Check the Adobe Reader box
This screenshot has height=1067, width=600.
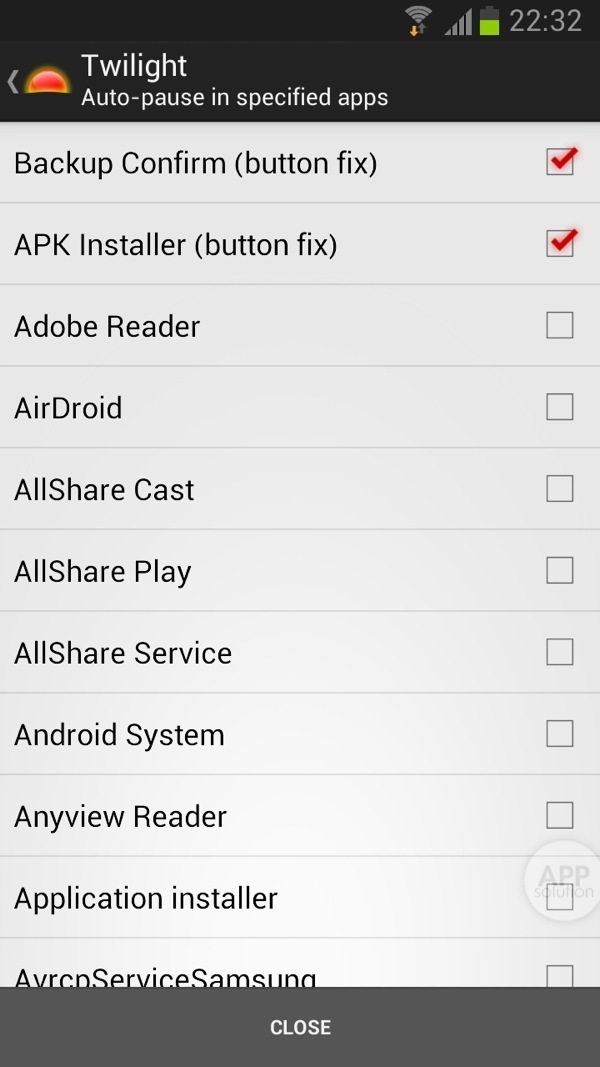560,325
